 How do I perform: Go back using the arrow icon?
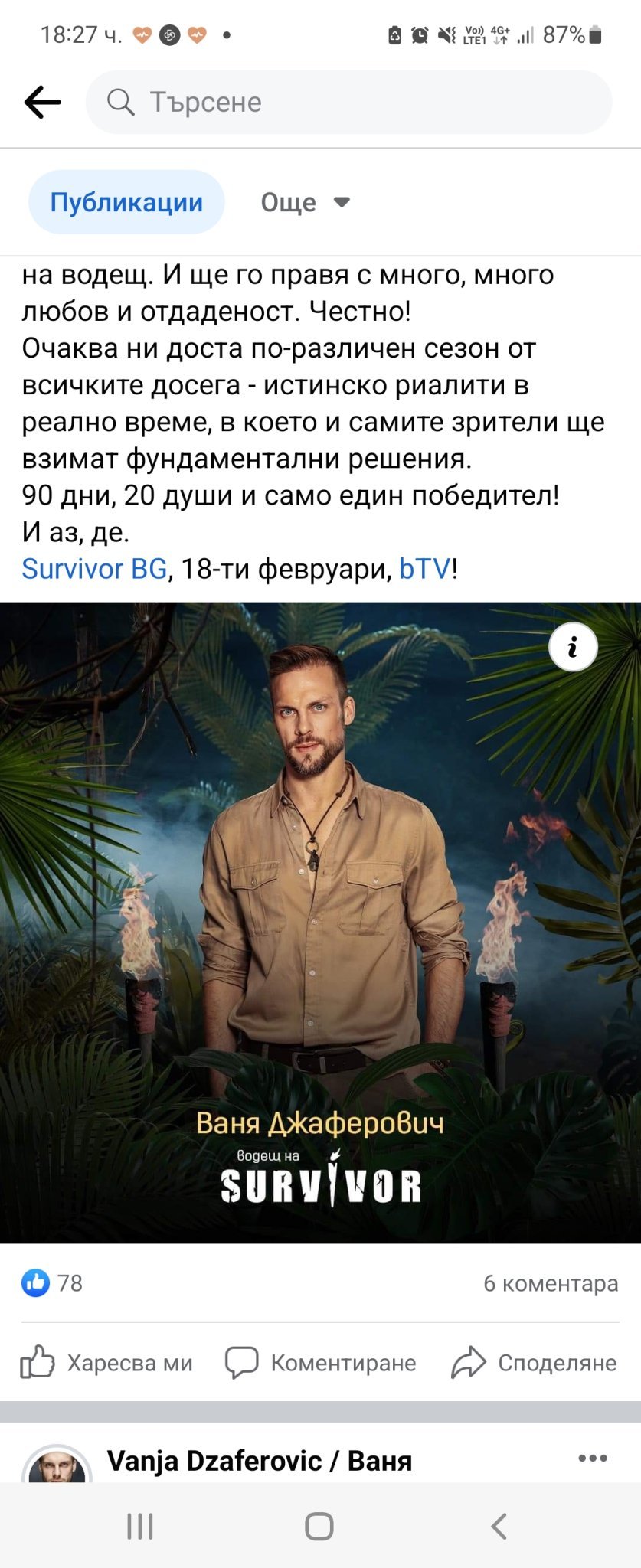42,102
